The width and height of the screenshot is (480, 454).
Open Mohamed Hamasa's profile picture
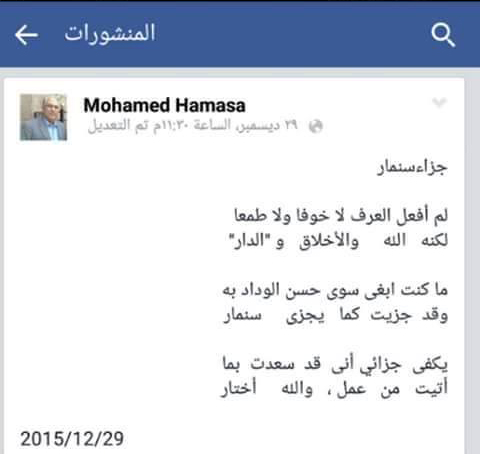point(43,117)
